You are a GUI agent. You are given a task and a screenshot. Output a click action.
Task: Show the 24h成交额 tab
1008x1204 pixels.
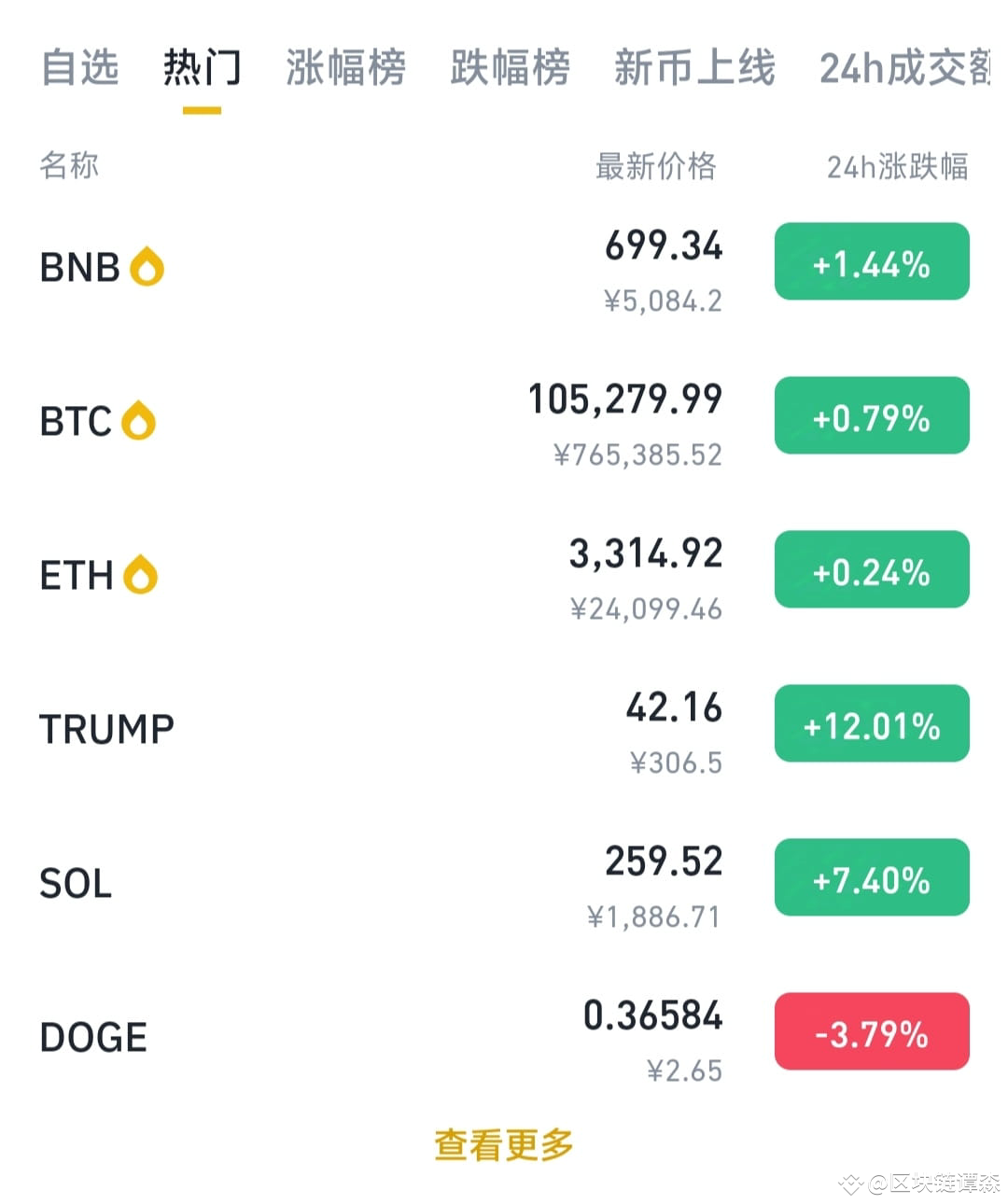coord(903,68)
